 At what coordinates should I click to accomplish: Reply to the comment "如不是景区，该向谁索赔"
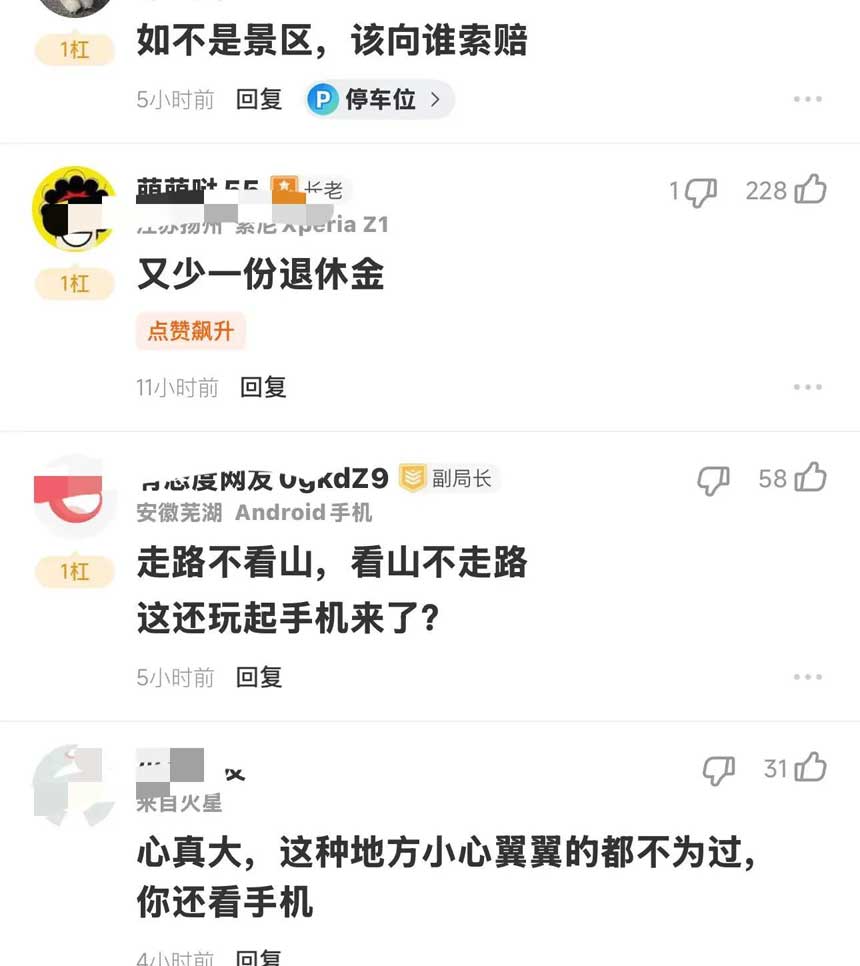259,99
